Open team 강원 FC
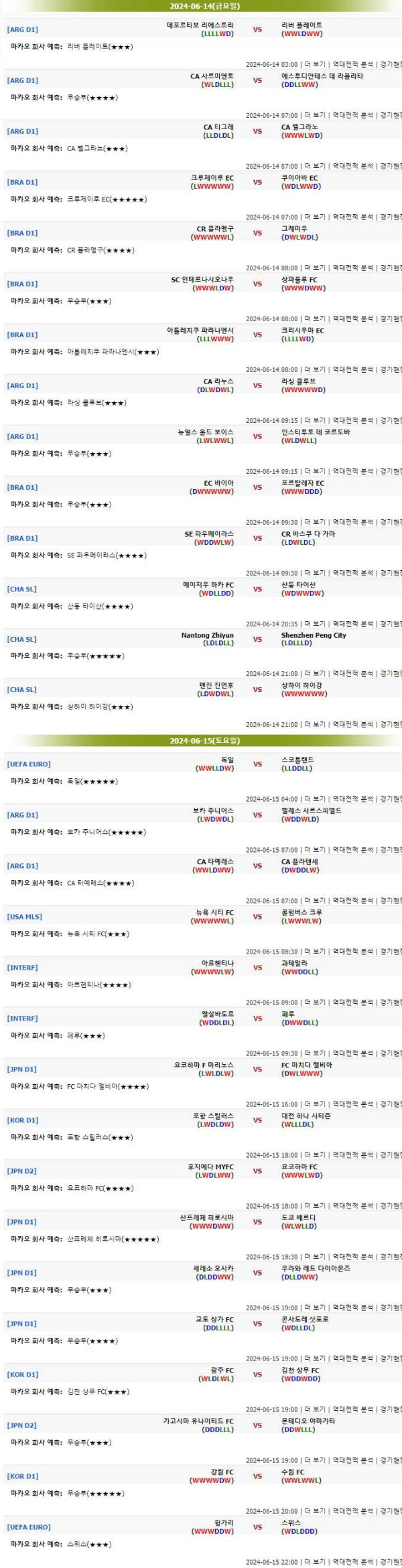Image resolution: width=402 pixels, height=1568 pixels. tap(222, 1472)
